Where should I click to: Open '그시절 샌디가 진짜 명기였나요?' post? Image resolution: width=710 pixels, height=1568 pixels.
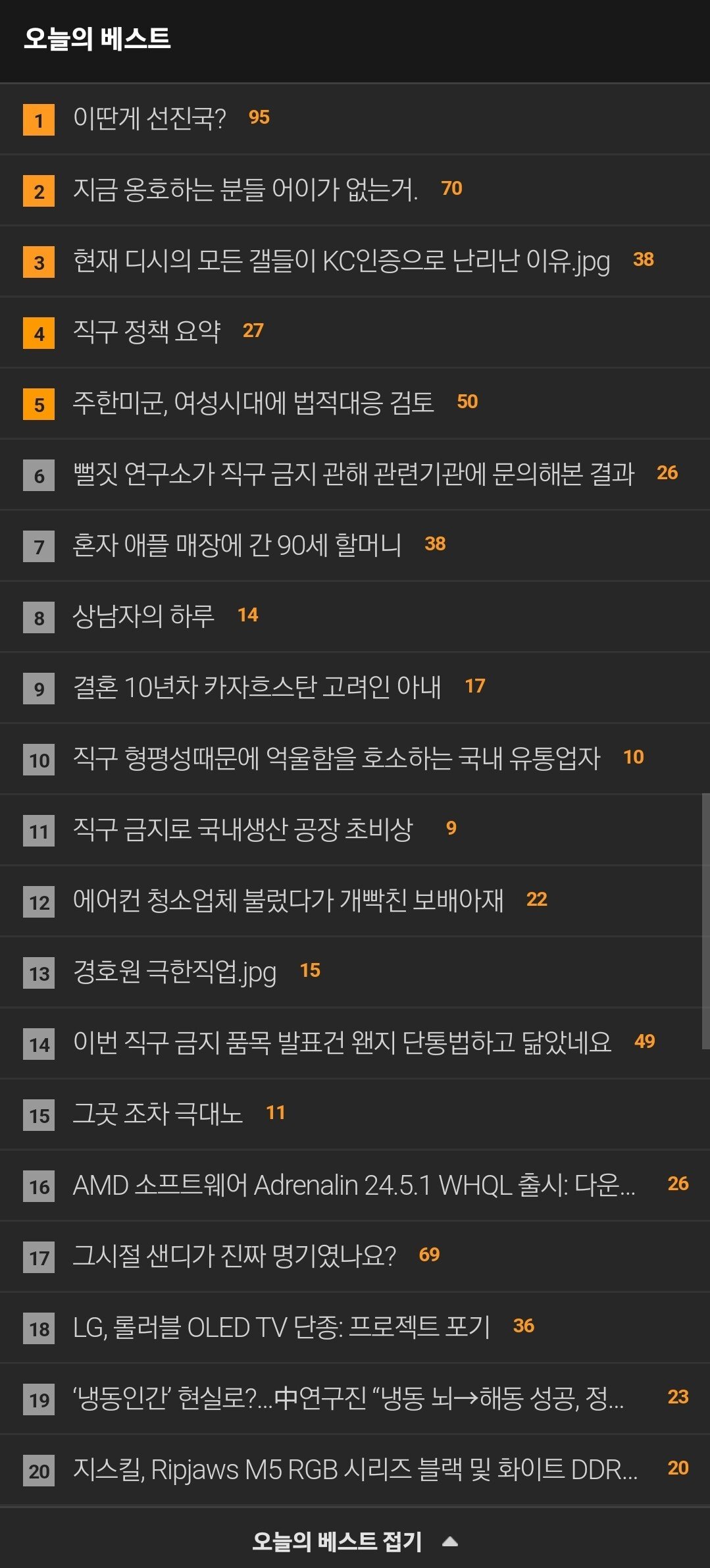pos(234,1255)
